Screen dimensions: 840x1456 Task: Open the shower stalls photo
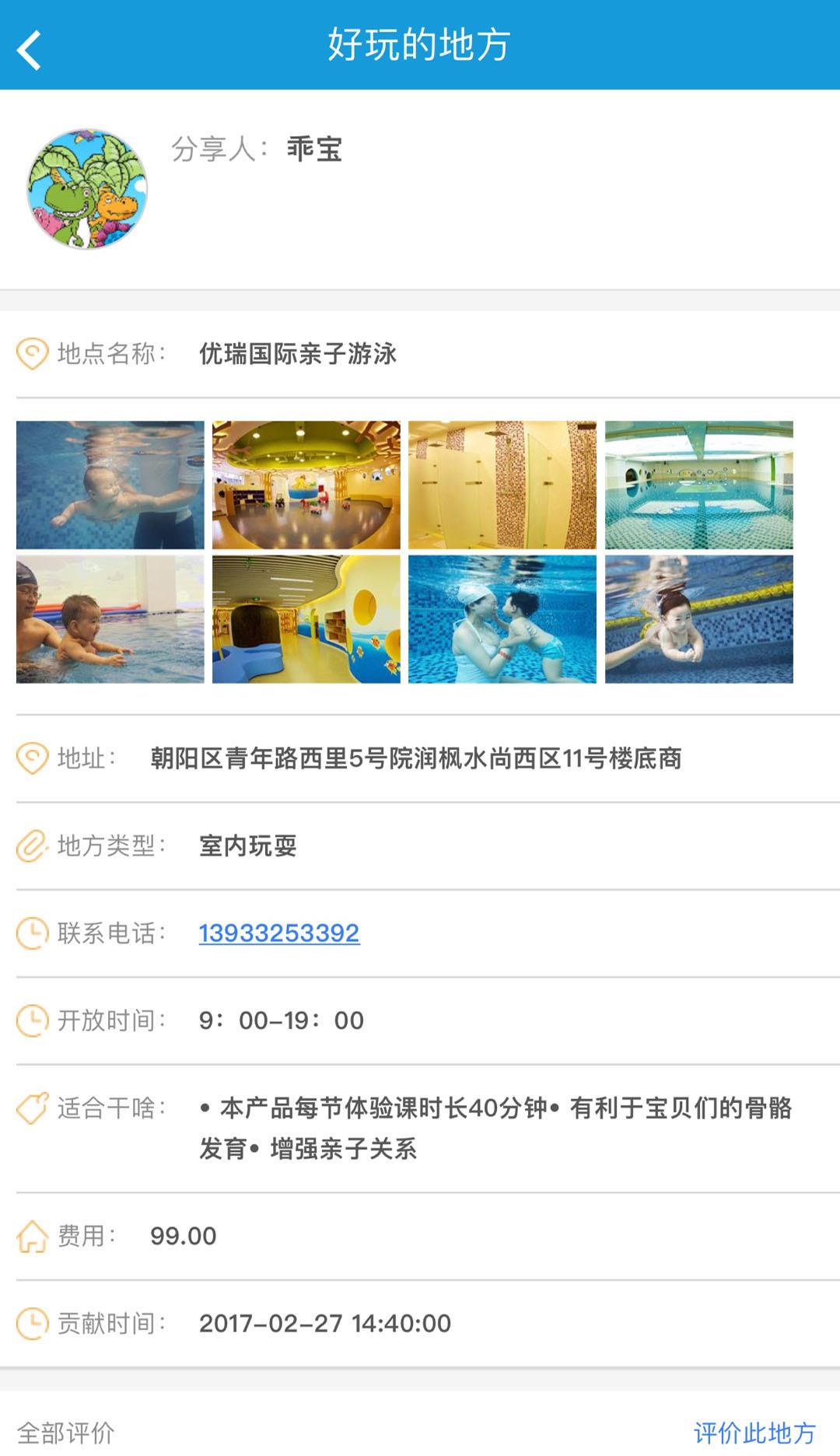(502, 485)
